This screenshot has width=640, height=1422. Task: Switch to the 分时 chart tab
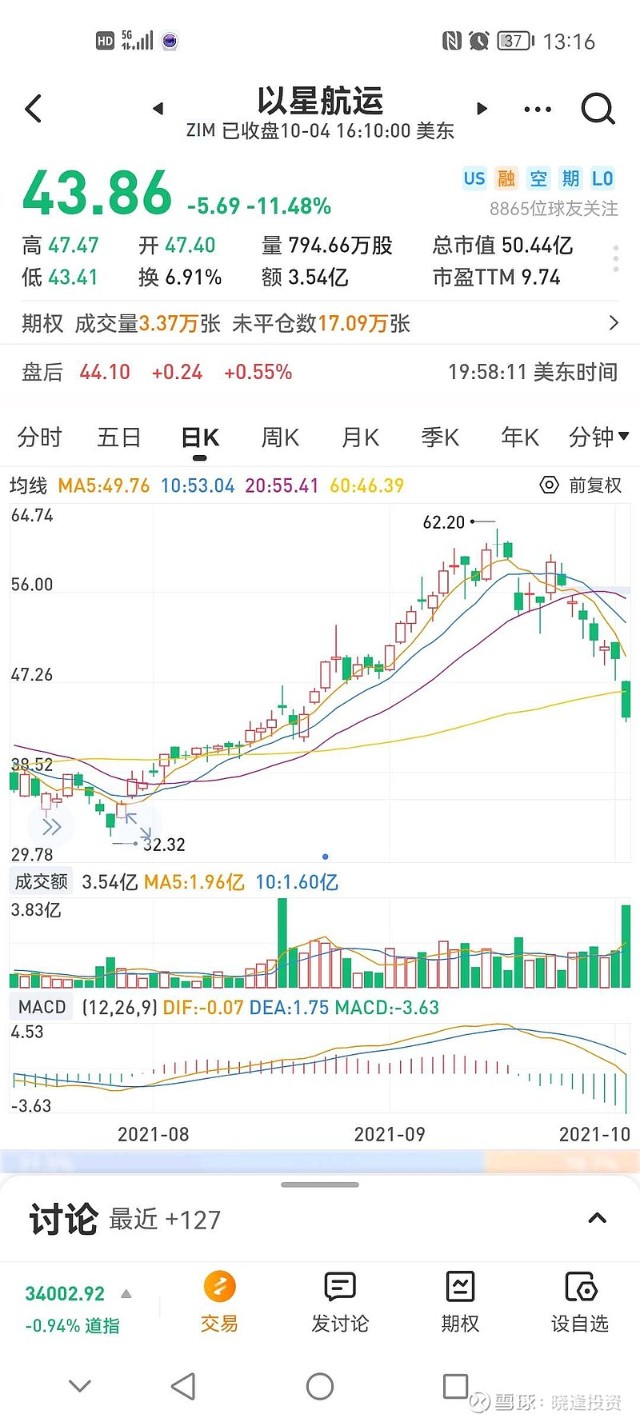coord(40,437)
